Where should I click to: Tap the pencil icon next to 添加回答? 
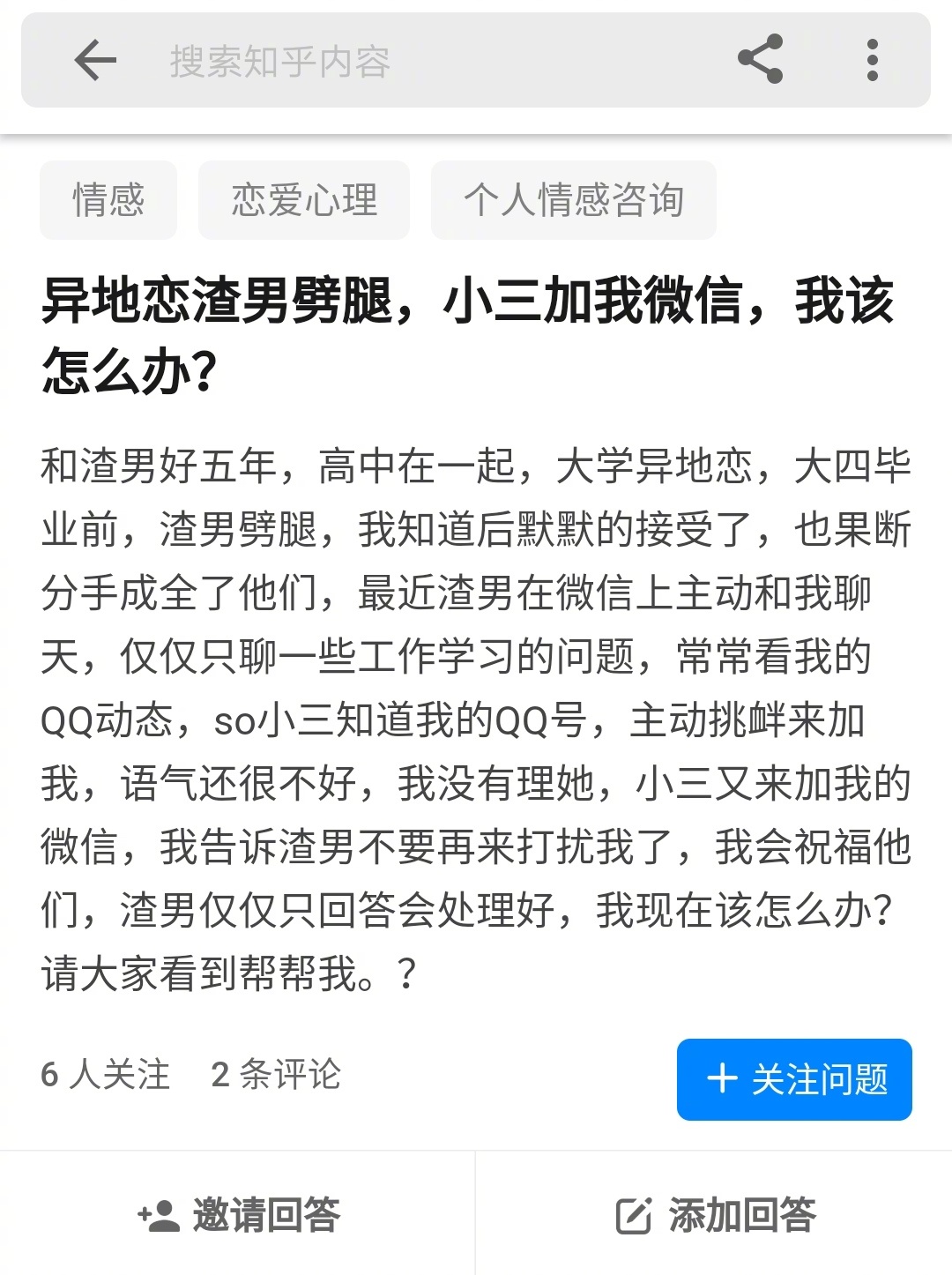point(632,1215)
